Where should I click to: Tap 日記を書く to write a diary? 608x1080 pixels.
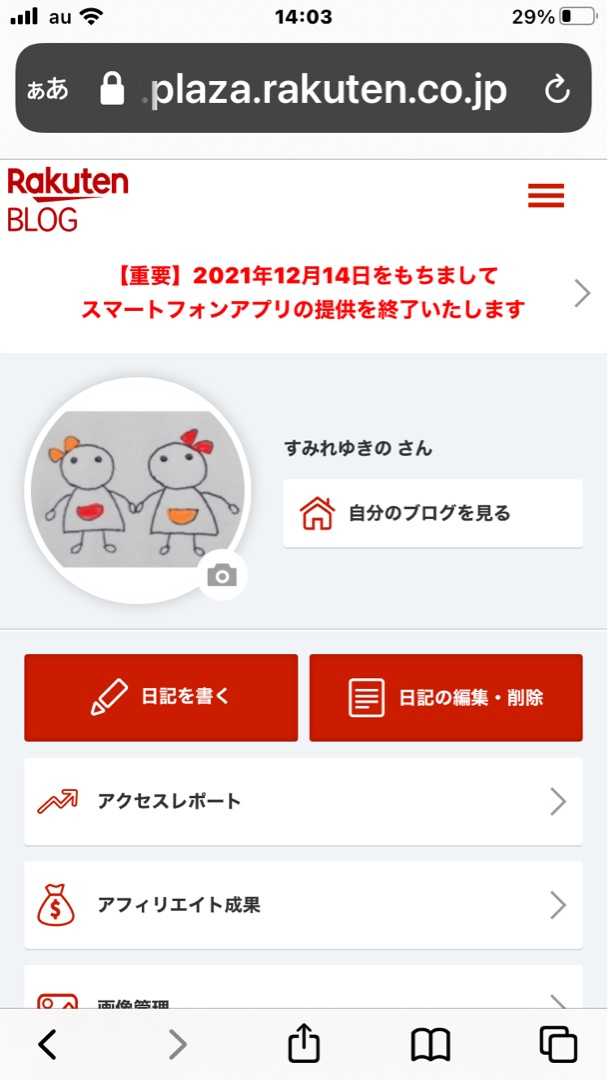click(x=161, y=697)
